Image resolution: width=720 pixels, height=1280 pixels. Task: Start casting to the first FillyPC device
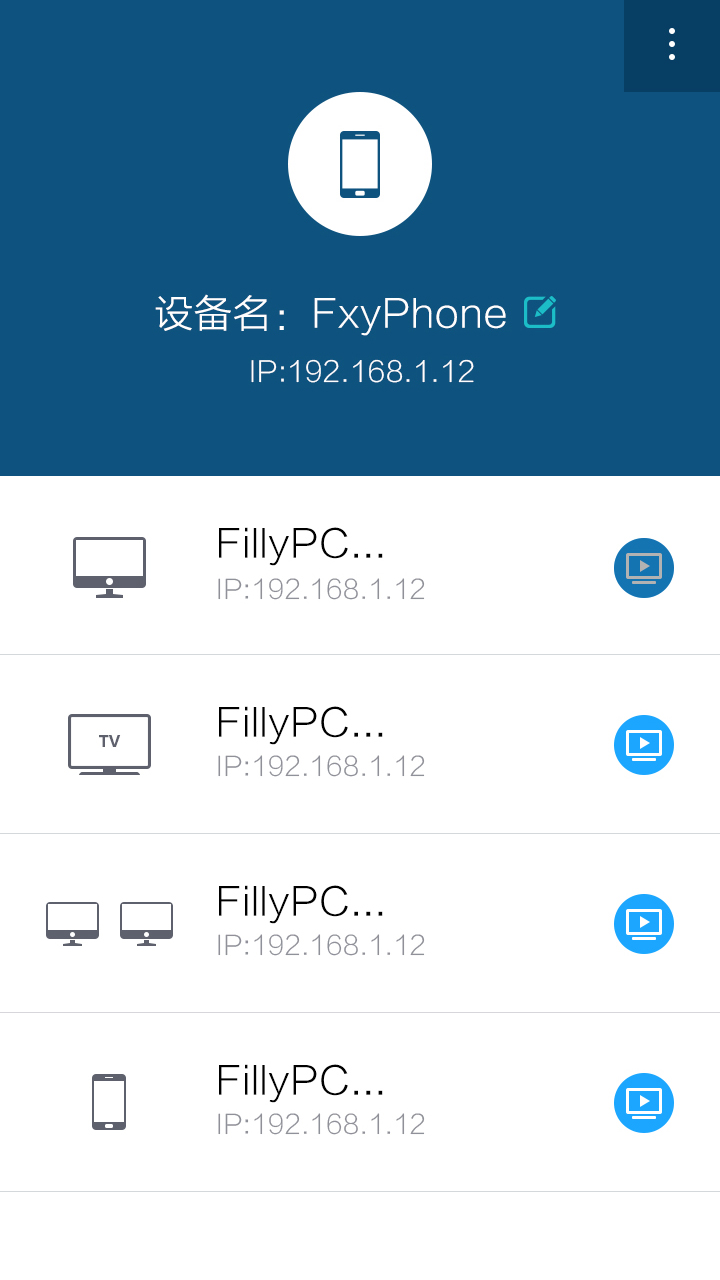643,568
